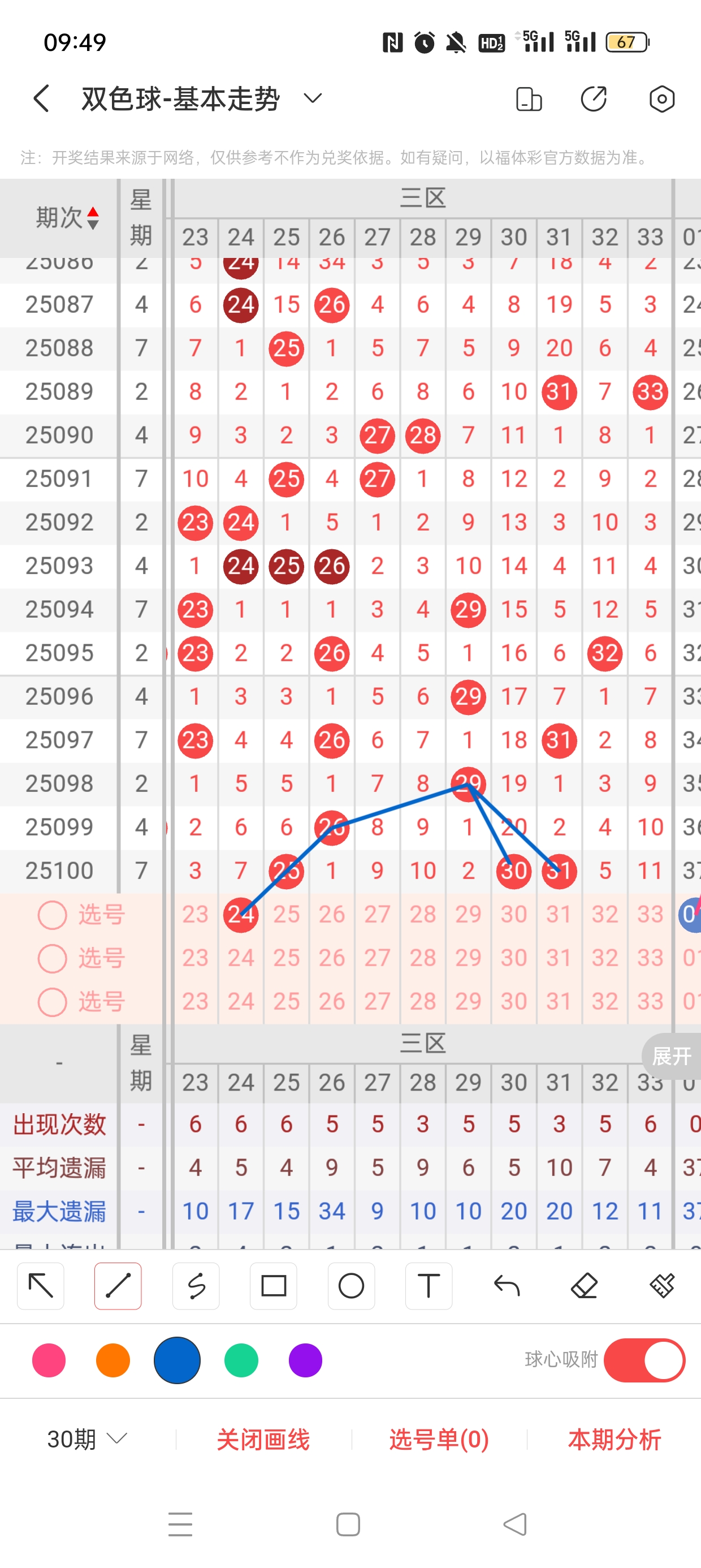Select the text annotation tool
This screenshot has height=1568, width=701.
click(429, 1286)
